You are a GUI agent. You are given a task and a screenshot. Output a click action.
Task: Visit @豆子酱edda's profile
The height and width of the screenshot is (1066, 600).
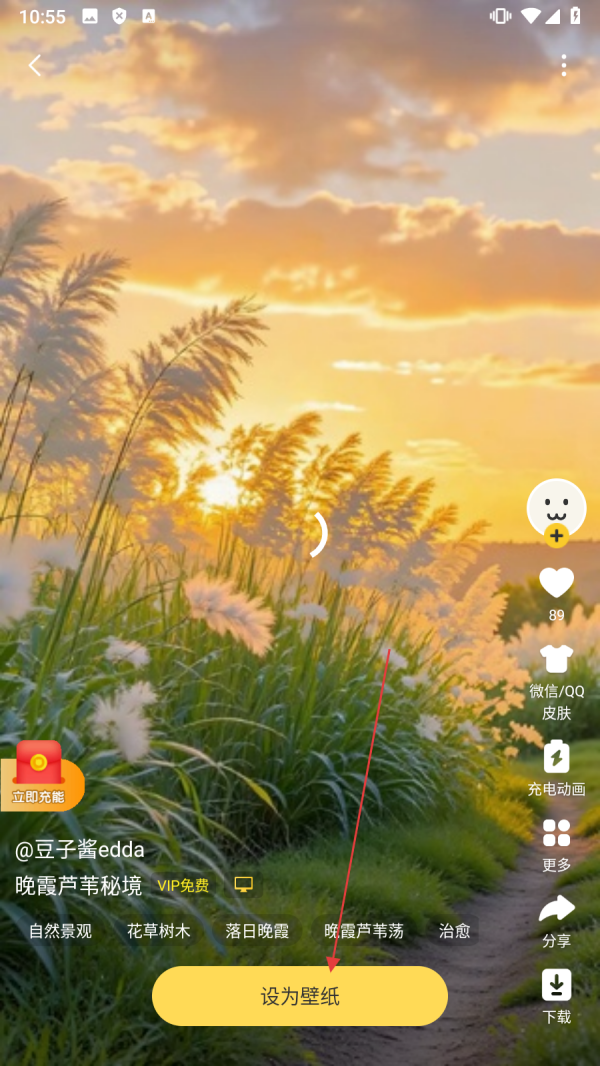click(80, 850)
